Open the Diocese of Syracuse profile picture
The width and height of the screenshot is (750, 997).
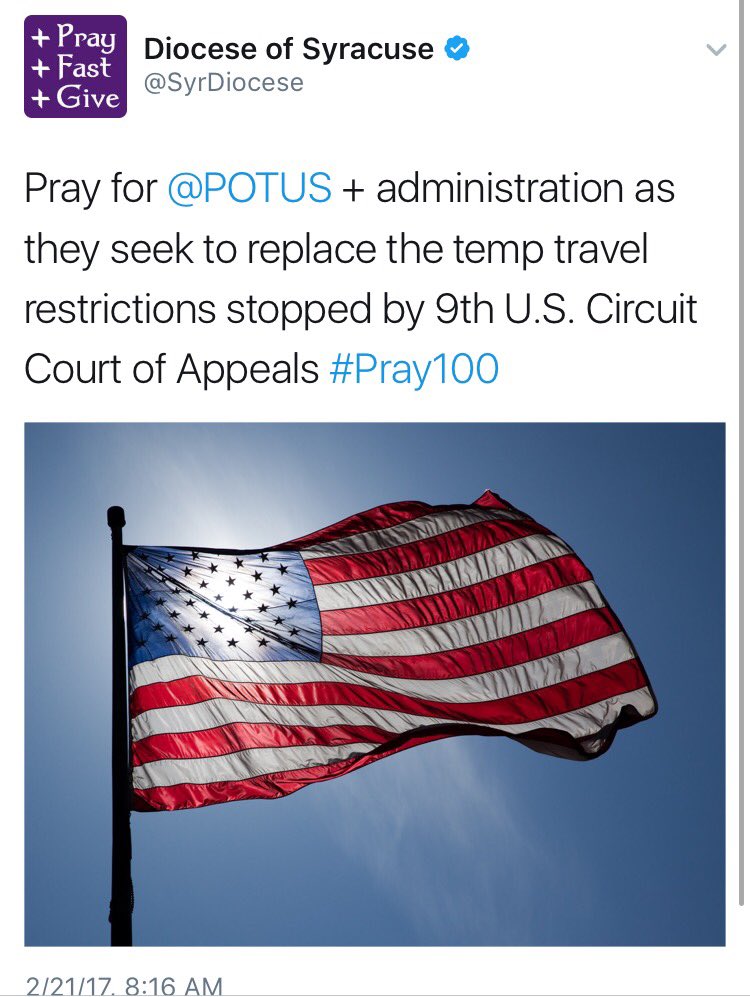tap(75, 66)
